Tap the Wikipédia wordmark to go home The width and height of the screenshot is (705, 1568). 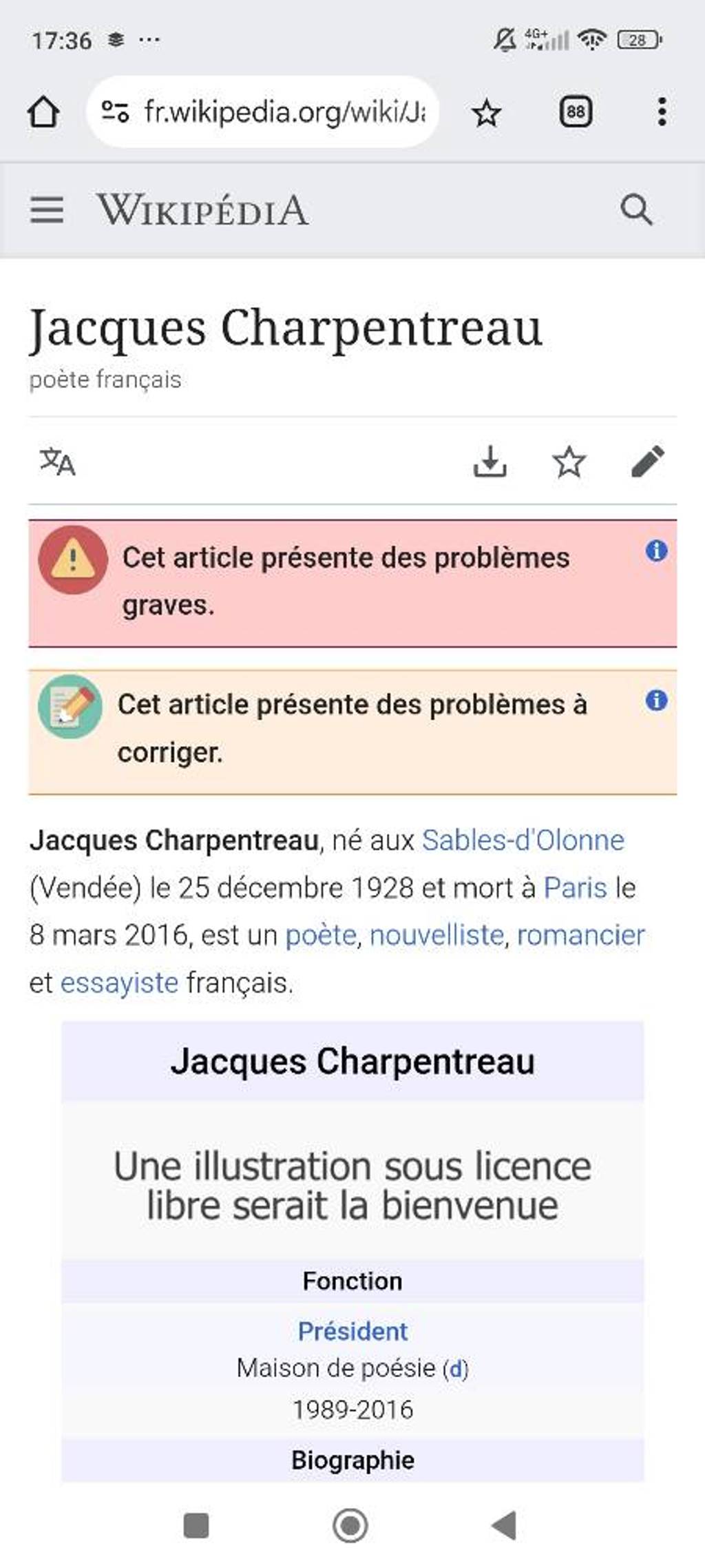[x=203, y=210]
